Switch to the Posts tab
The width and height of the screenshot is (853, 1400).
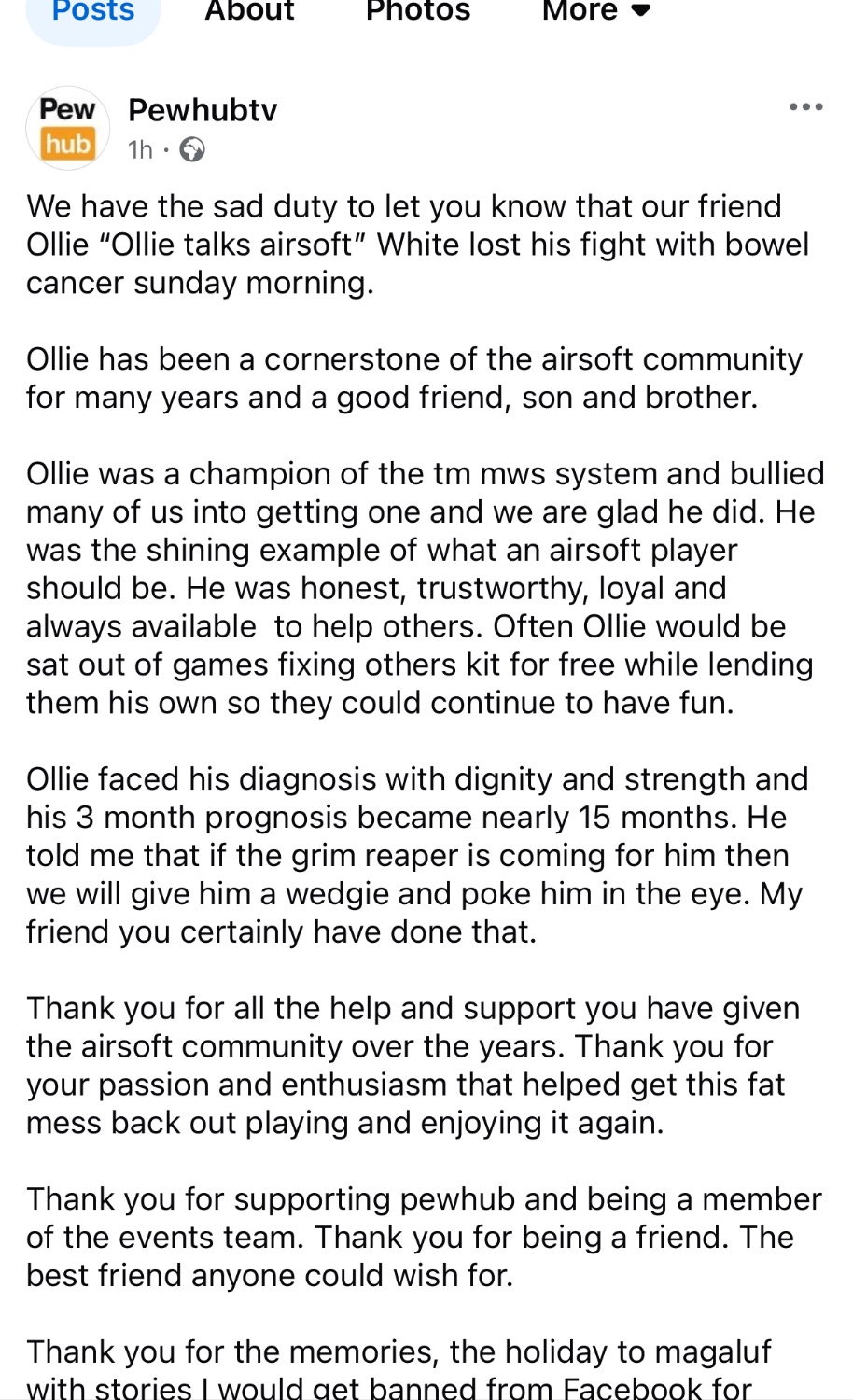tap(93, 12)
